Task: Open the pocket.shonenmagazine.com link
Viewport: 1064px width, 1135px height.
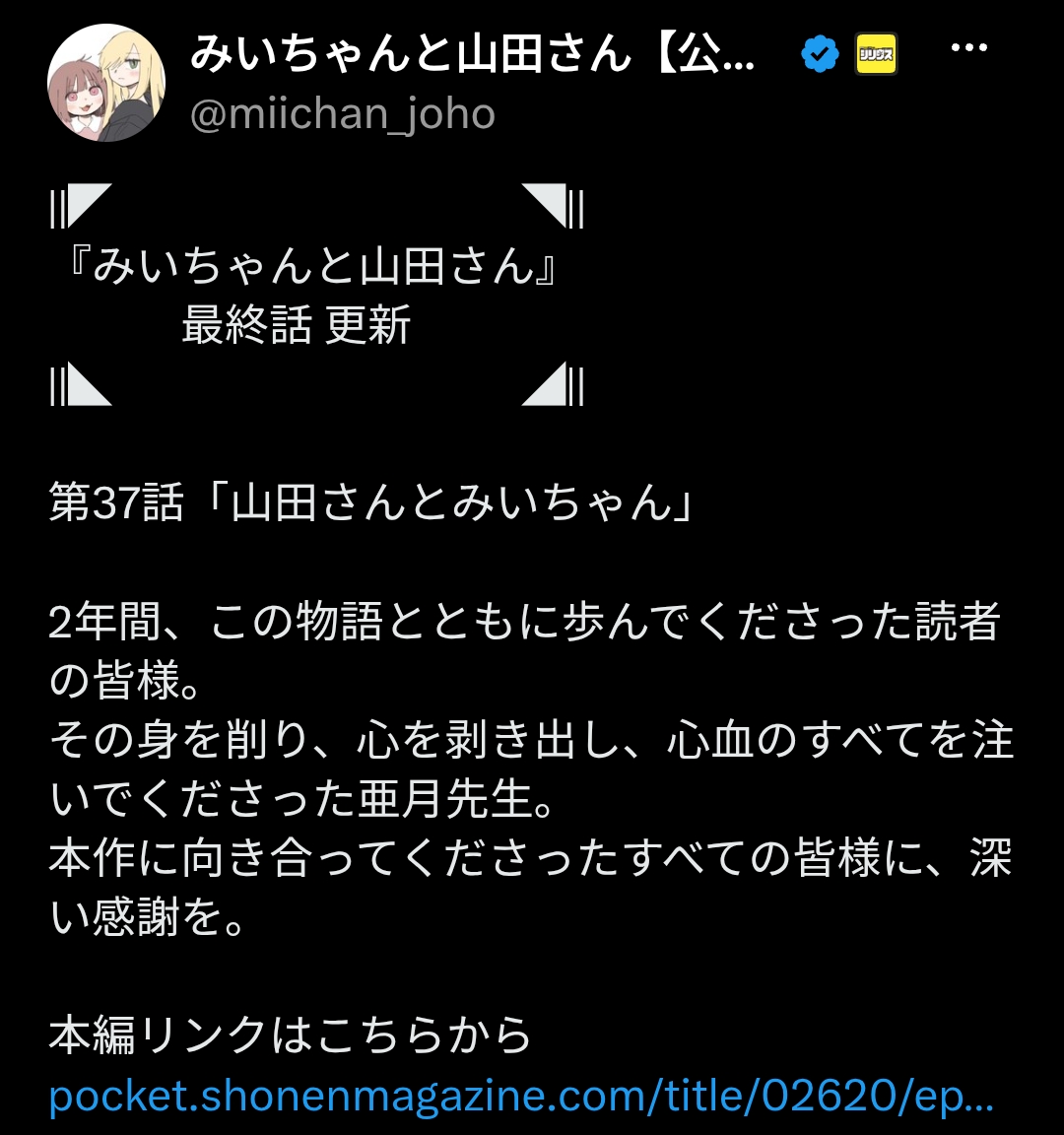Action: (521, 1096)
